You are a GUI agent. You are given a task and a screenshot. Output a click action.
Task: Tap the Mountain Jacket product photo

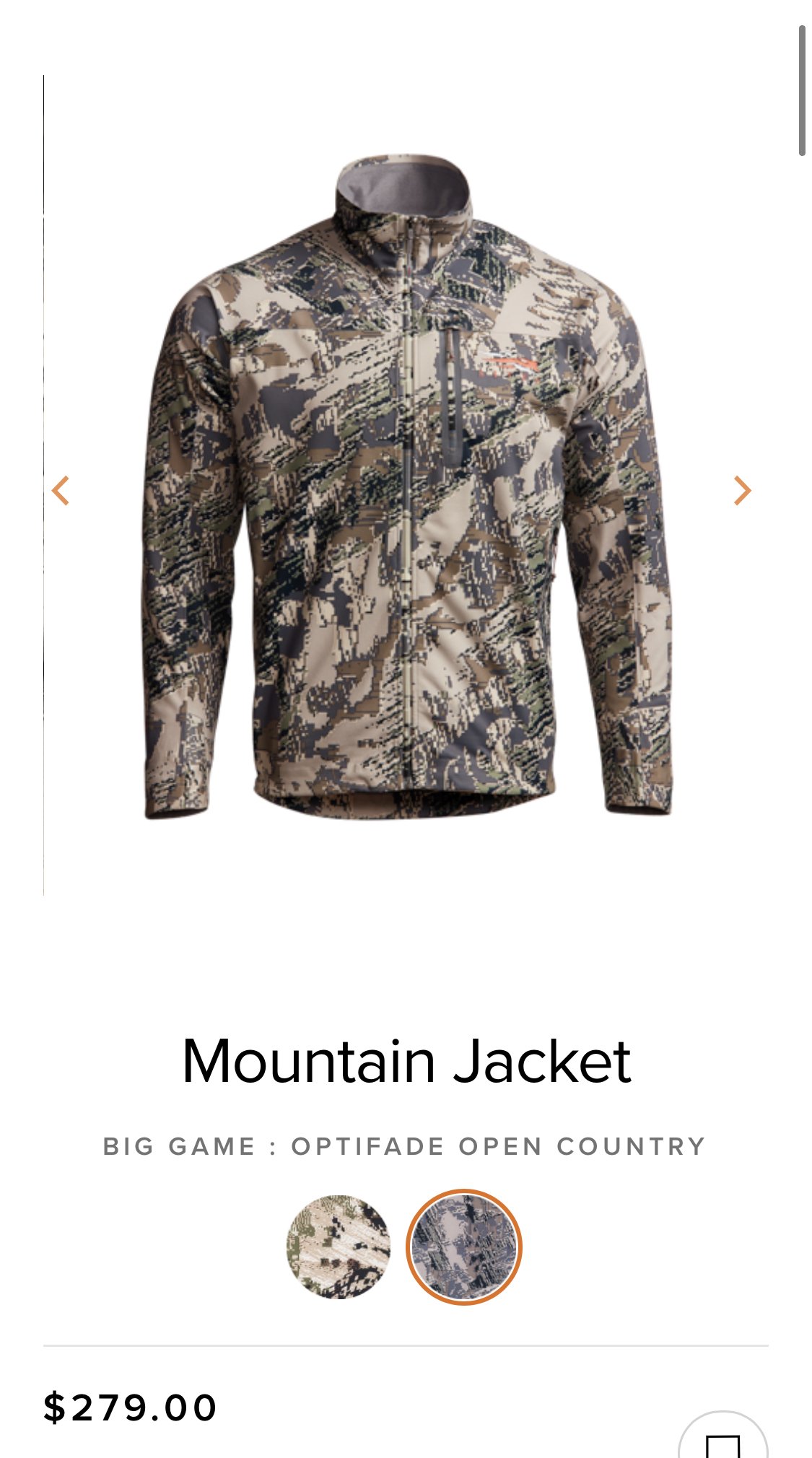point(406,487)
